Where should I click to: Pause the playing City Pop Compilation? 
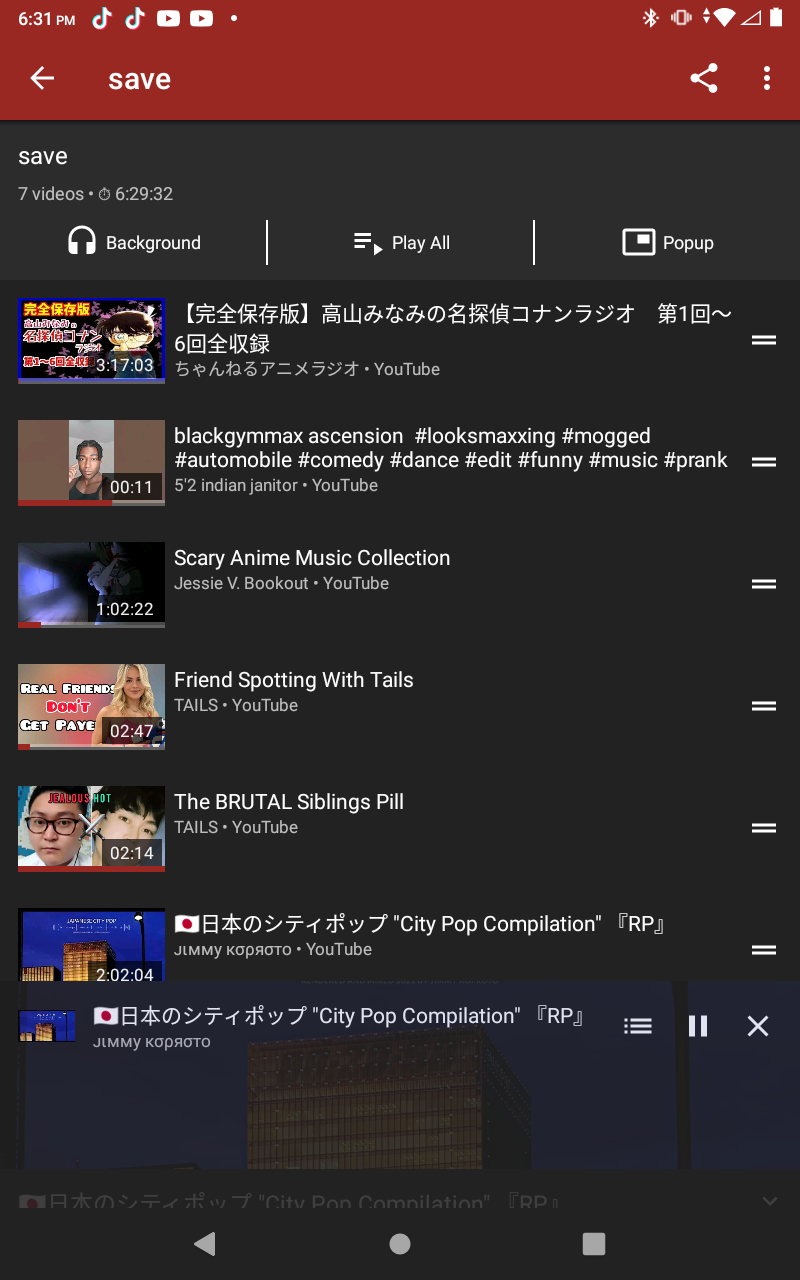point(698,1026)
